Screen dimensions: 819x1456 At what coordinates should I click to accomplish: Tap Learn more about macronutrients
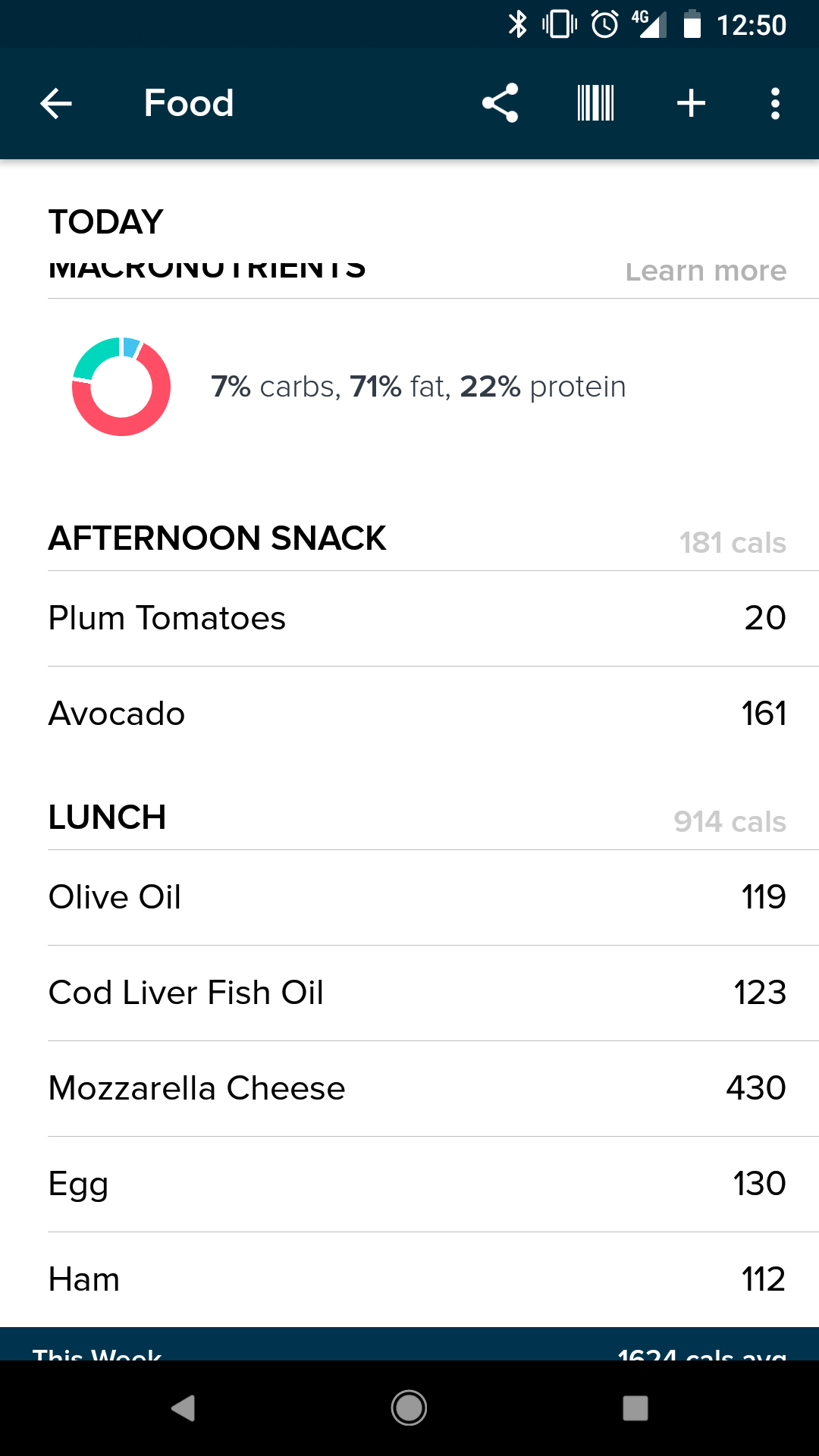[x=705, y=271]
